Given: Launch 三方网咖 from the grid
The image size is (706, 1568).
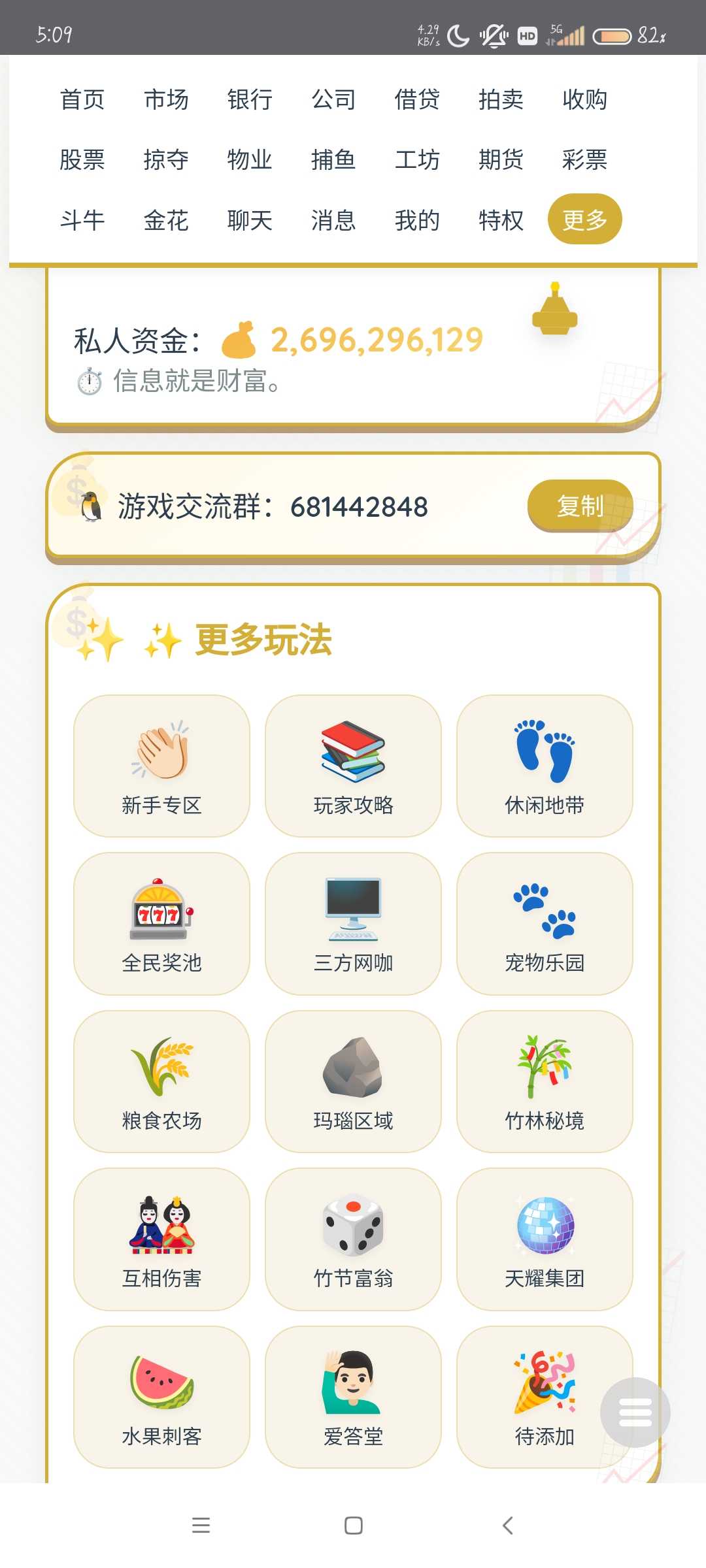Looking at the screenshot, I should click(353, 923).
